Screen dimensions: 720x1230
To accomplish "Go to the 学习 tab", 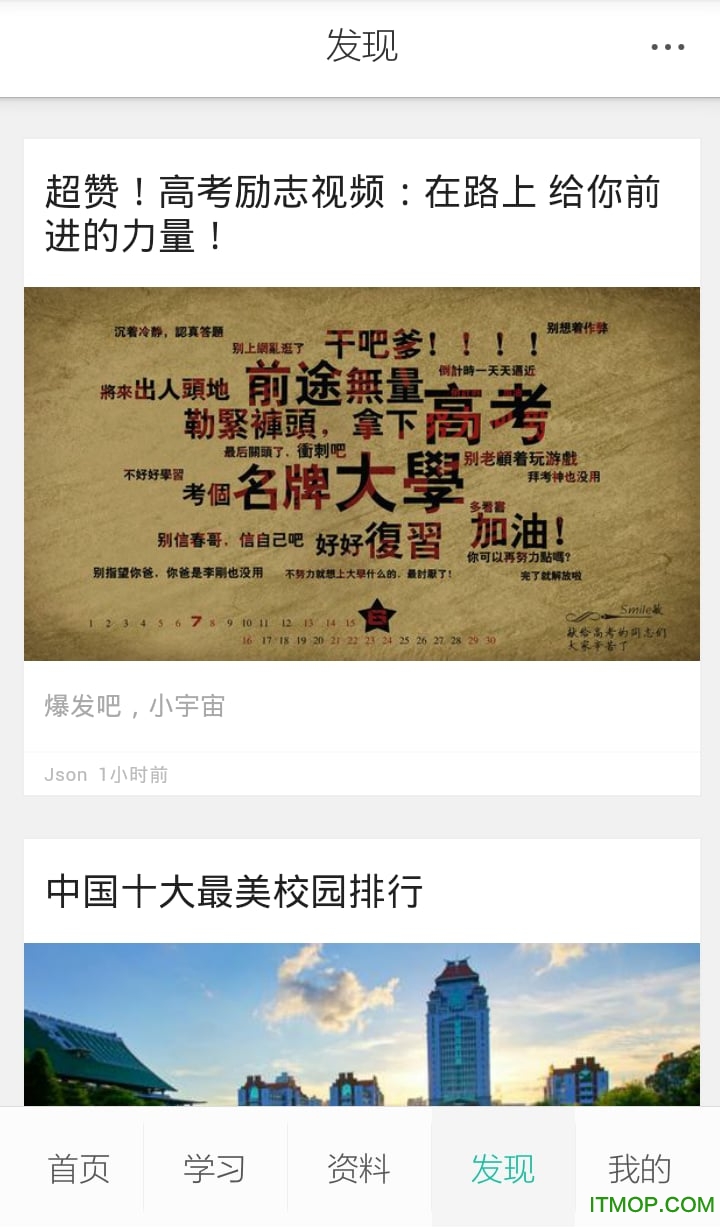I will point(215,1168).
